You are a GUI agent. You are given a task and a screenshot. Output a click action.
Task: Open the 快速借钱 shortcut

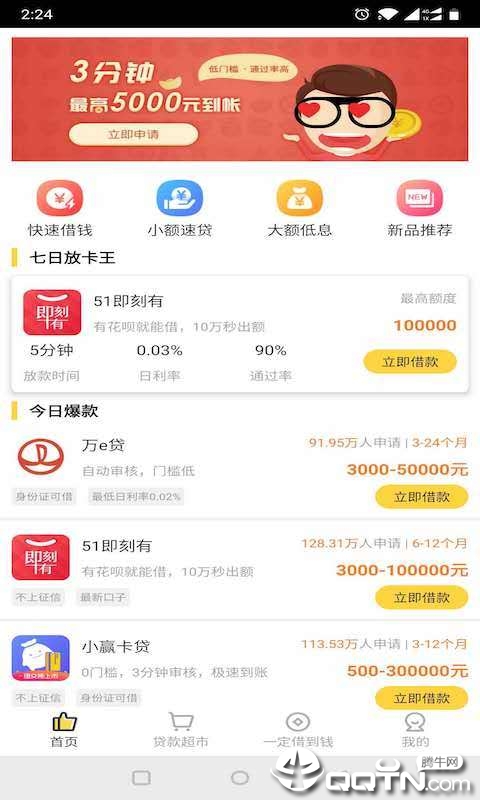[60, 209]
